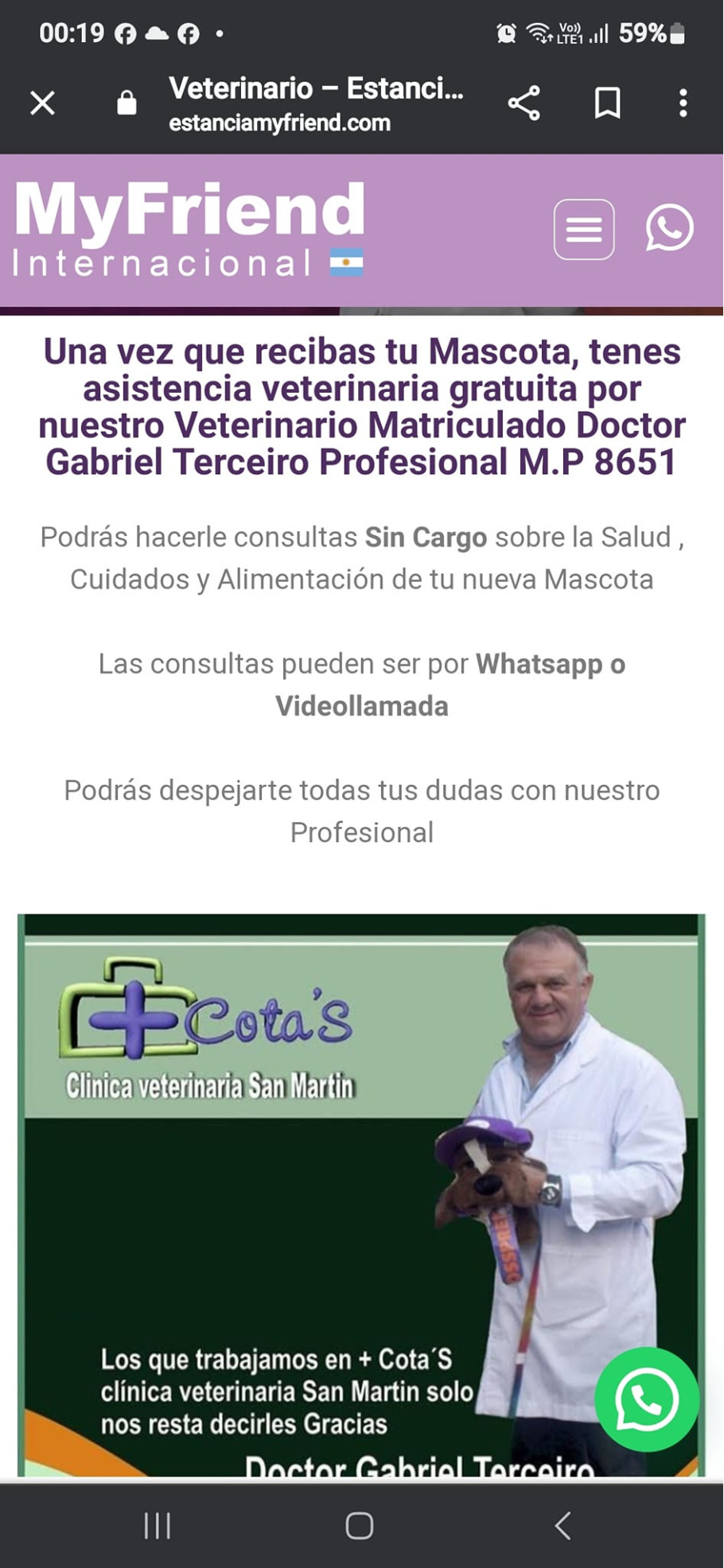Viewport: 724px width, 1568px height.
Task: Open the floating green WhatsApp chat button
Action: pyautogui.click(x=647, y=1399)
